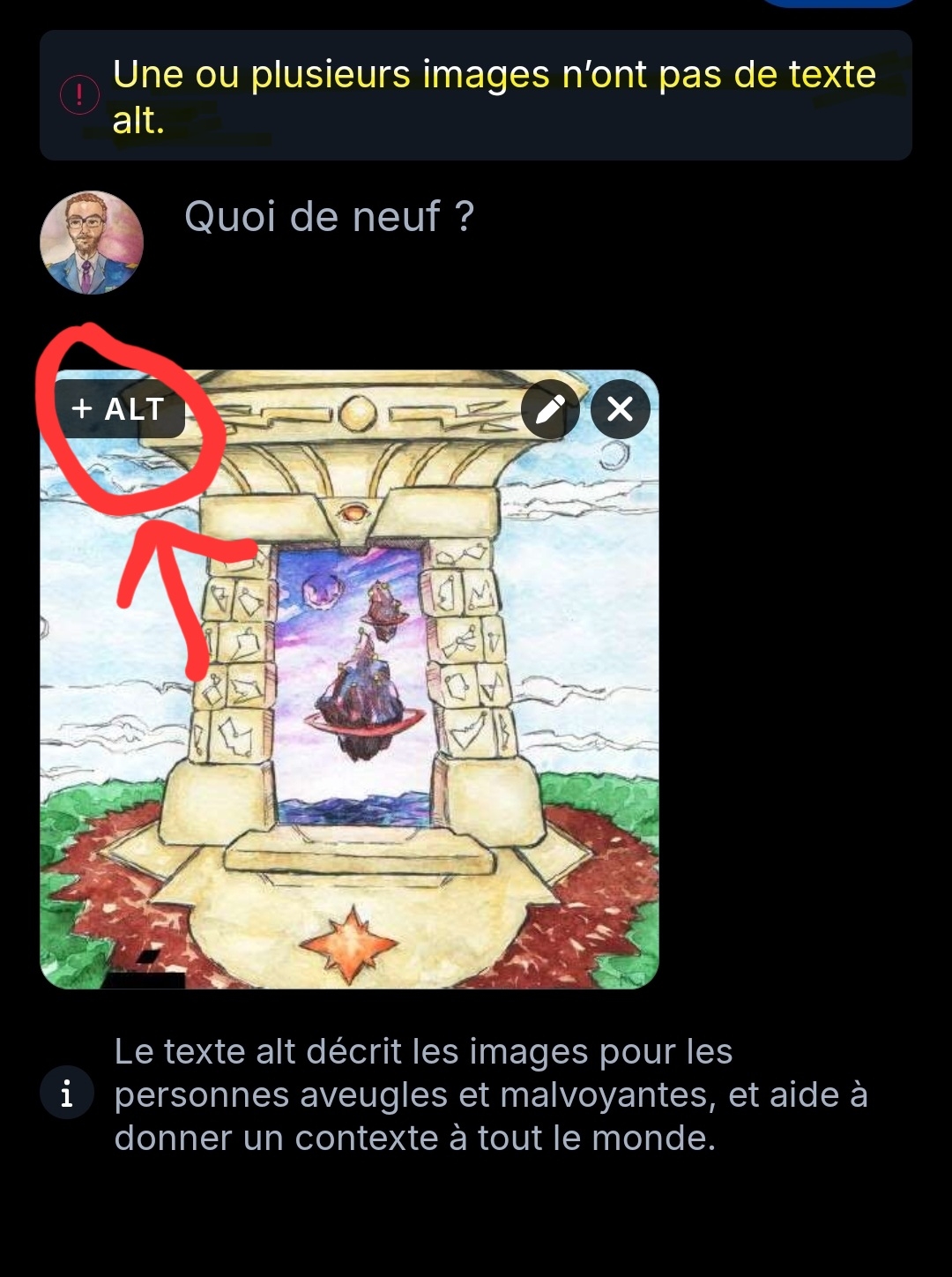The image size is (952, 1277).
Task: Edit the attached image with the pencil icon
Action: tap(549, 409)
